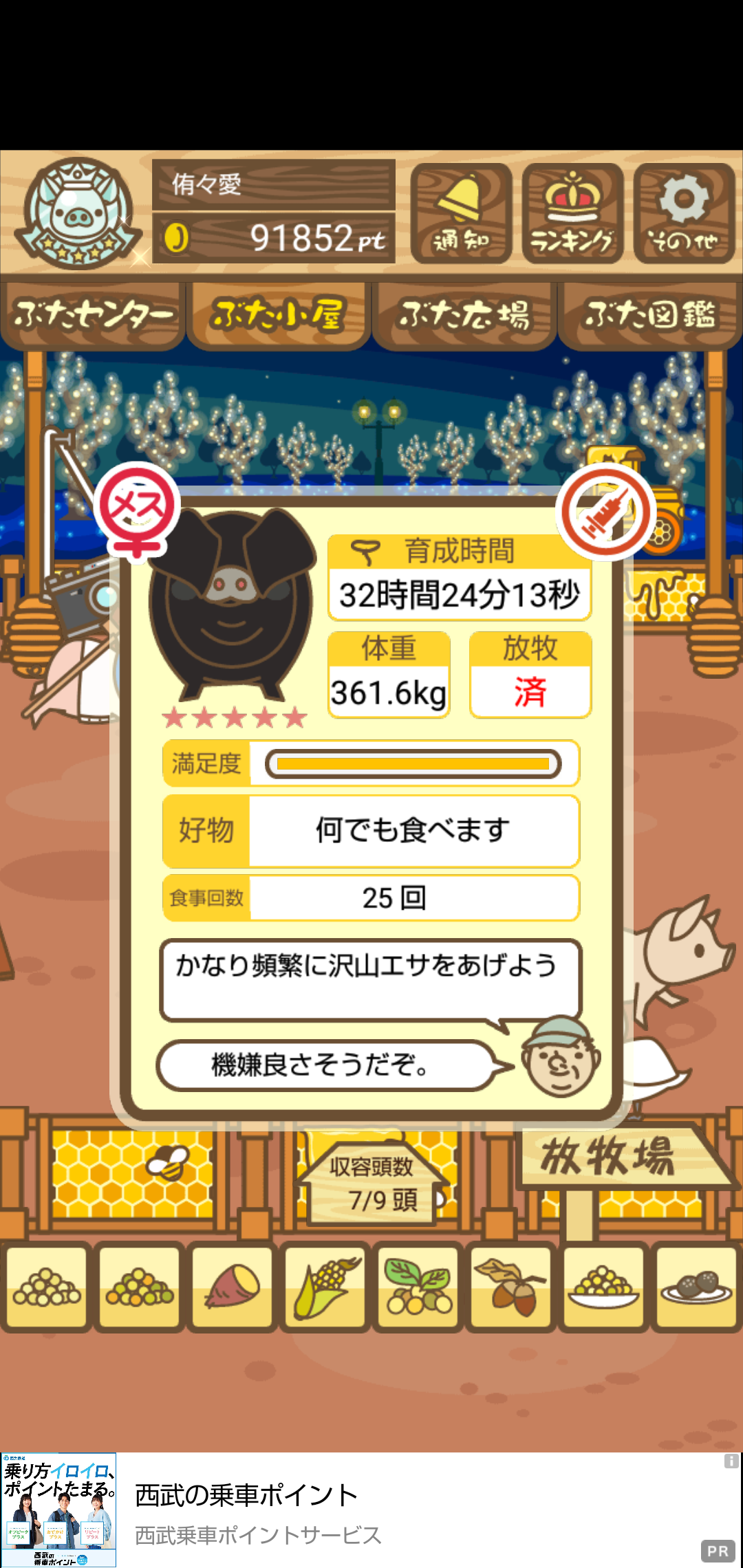
Task: Select the sweet potato feed
Action: [x=233, y=1287]
